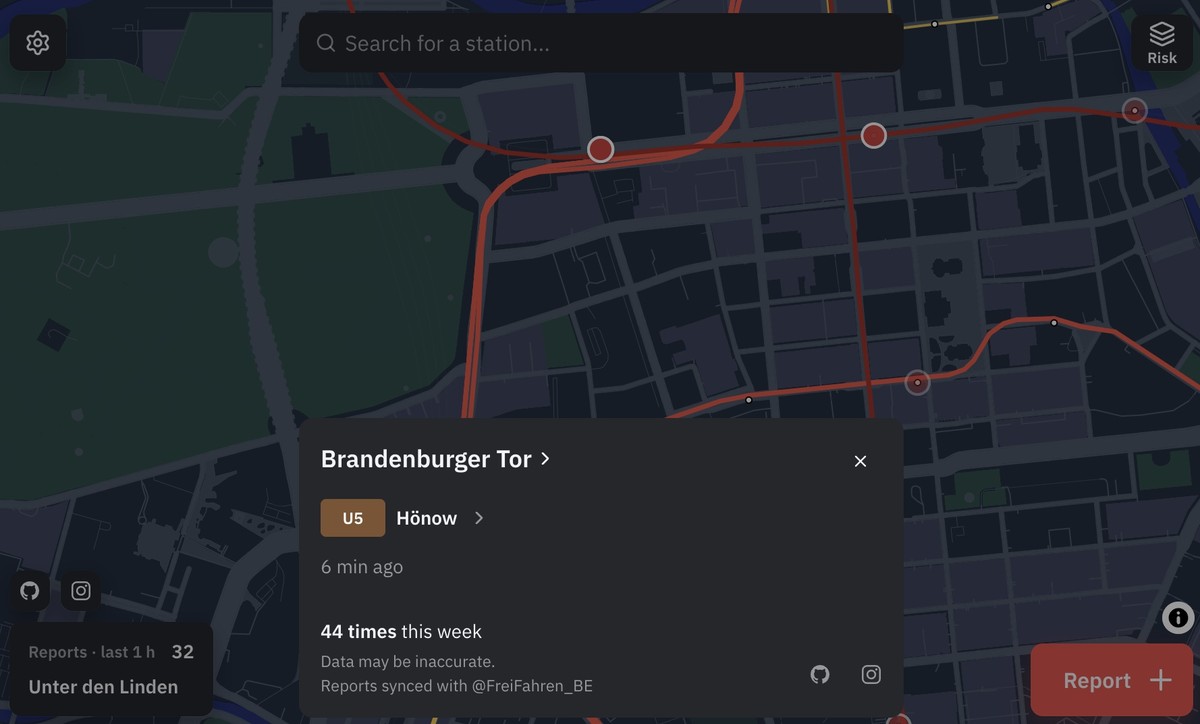This screenshot has width=1200, height=724.
Task: Open the U5 Hönow line
Action: pyautogui.click(x=403, y=518)
